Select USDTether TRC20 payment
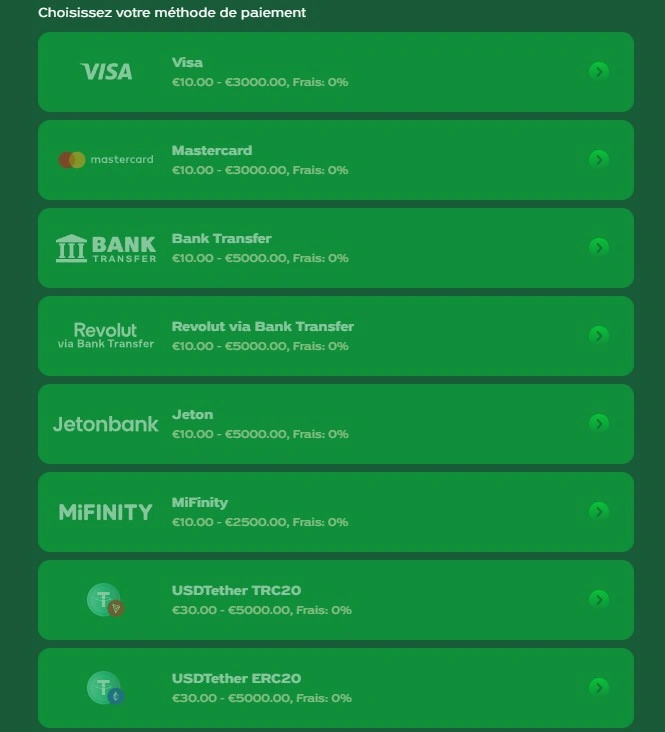Screen dimensions: 665x732 (x=335, y=600)
